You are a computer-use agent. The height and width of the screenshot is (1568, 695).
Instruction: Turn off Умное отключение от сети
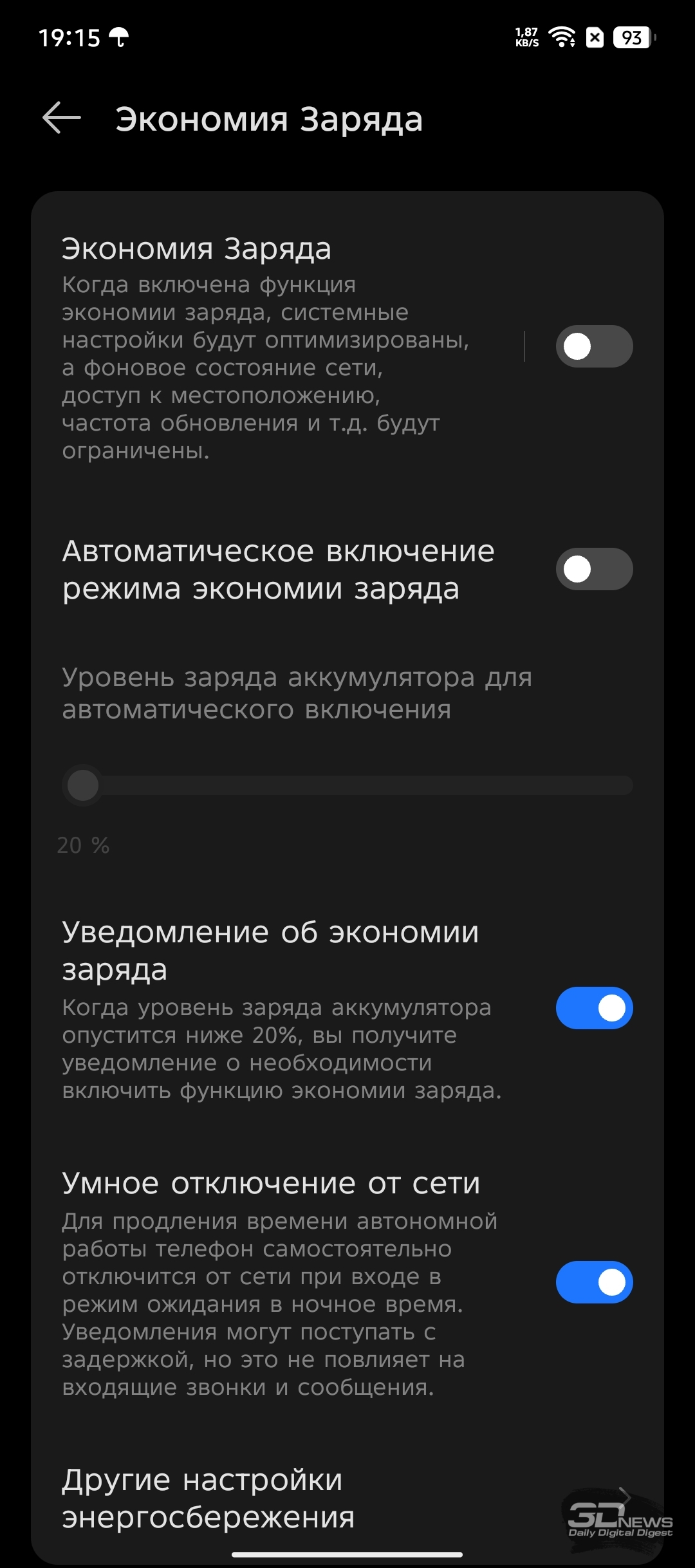coord(594,1282)
